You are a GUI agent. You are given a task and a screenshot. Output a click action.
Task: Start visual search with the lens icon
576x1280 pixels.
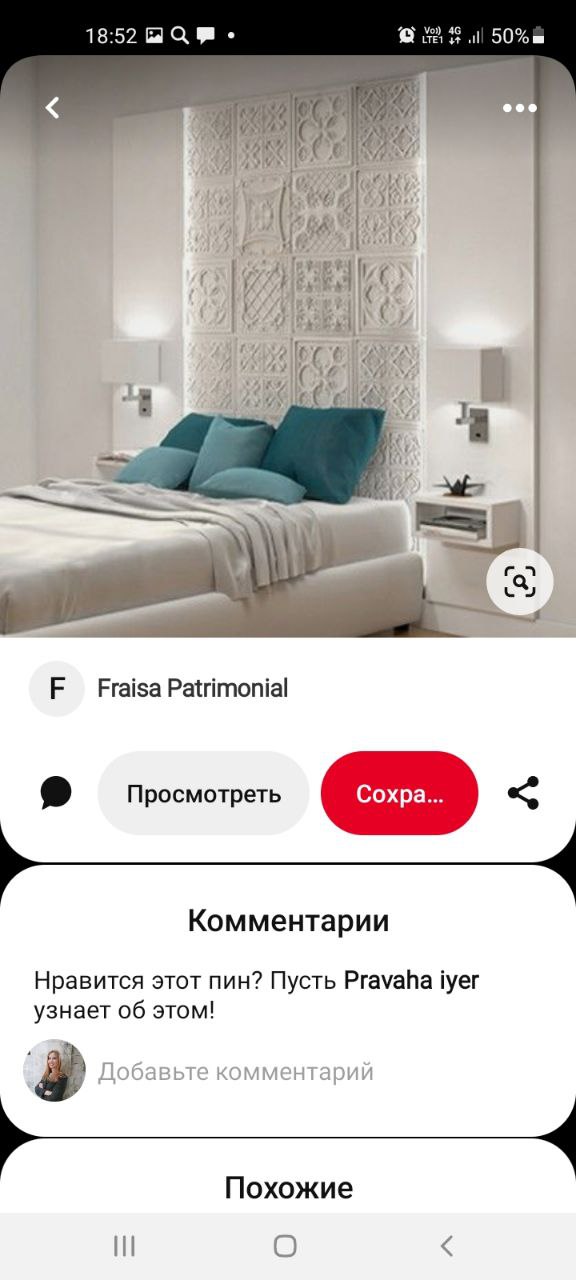point(519,581)
